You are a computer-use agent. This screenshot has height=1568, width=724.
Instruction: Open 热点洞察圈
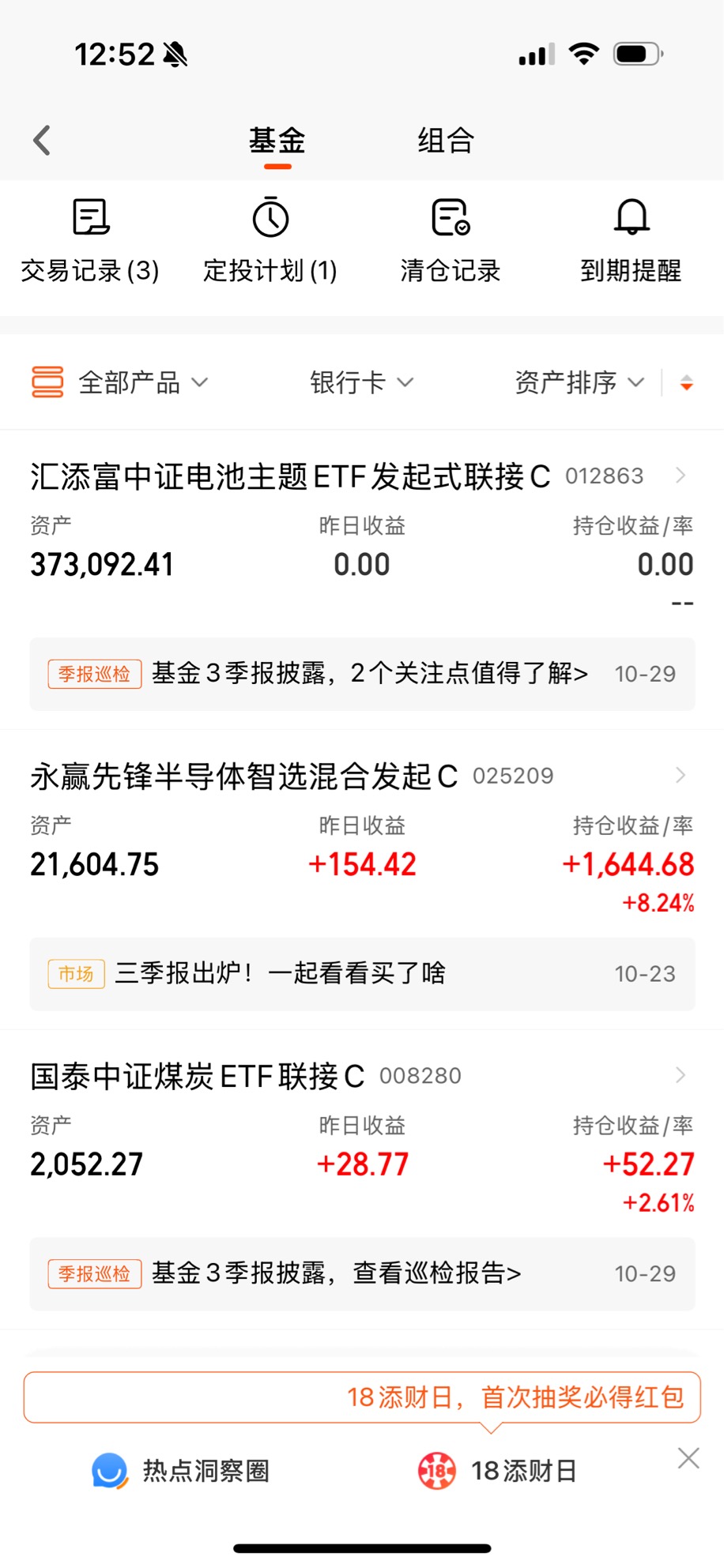click(182, 1471)
